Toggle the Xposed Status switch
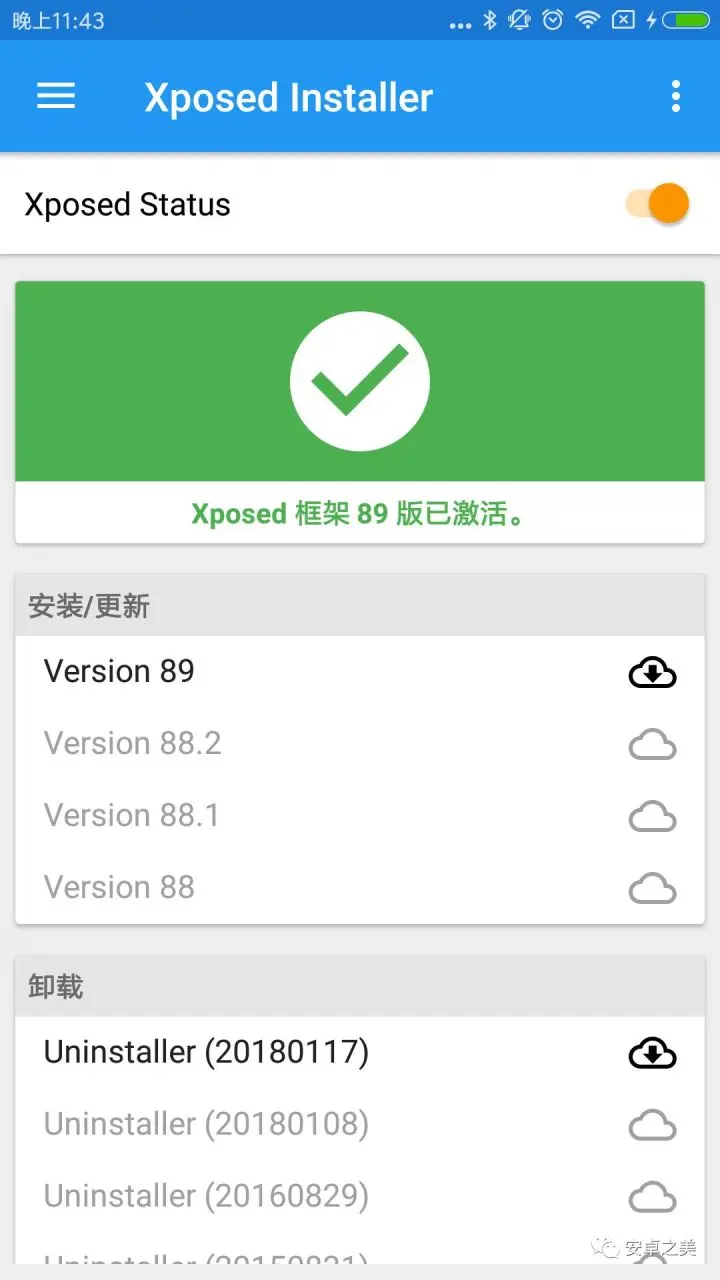The height and width of the screenshot is (1280, 720). 660,204
